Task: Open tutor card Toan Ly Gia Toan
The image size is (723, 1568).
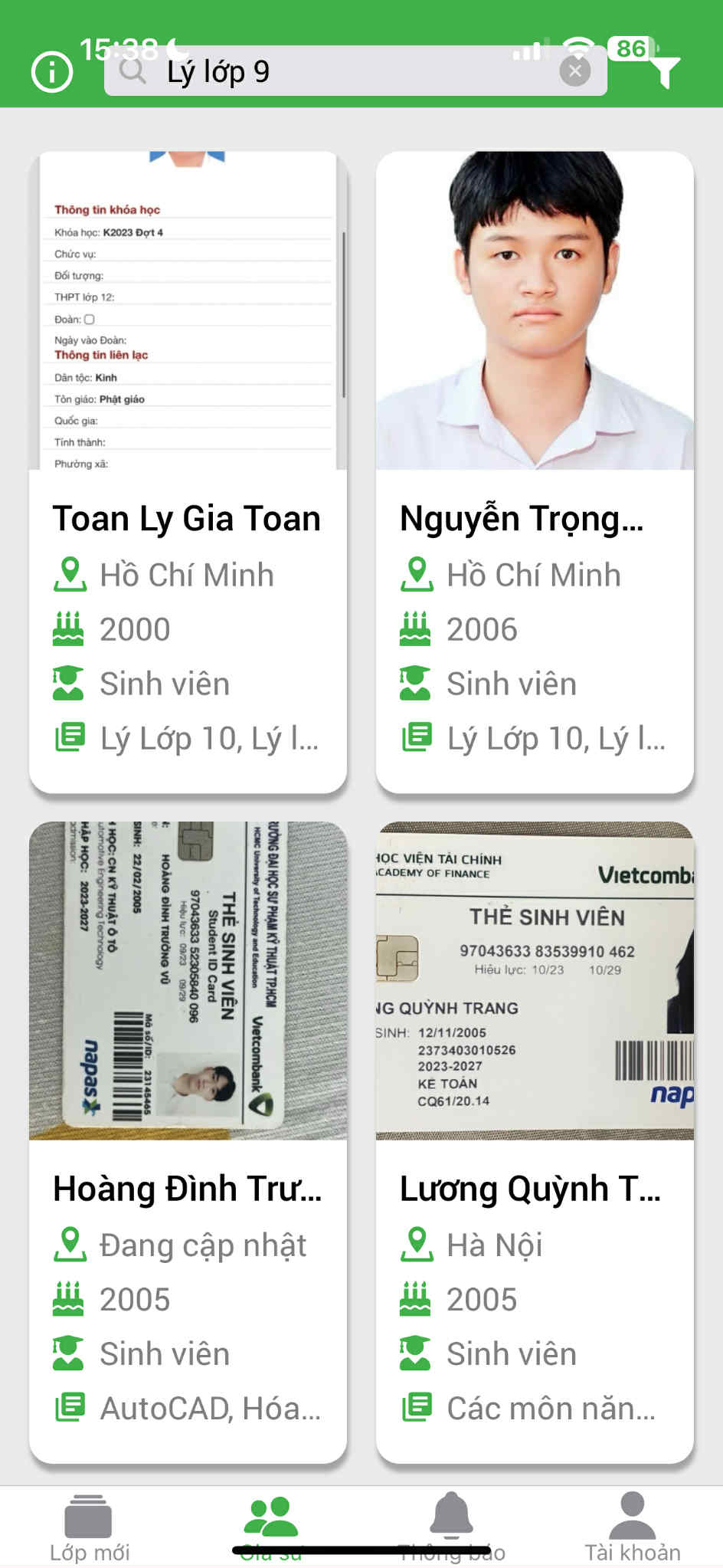Action: tap(188, 471)
